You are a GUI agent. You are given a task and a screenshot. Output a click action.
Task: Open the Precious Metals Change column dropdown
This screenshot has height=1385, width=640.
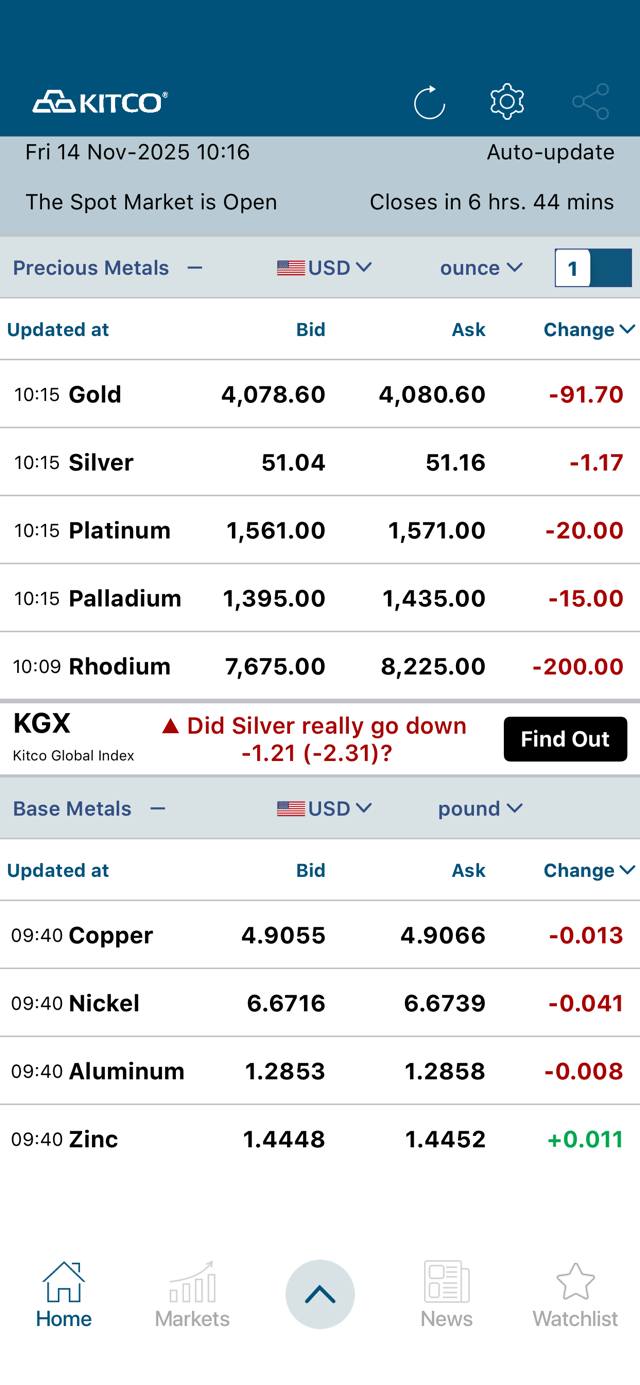[x=589, y=329]
